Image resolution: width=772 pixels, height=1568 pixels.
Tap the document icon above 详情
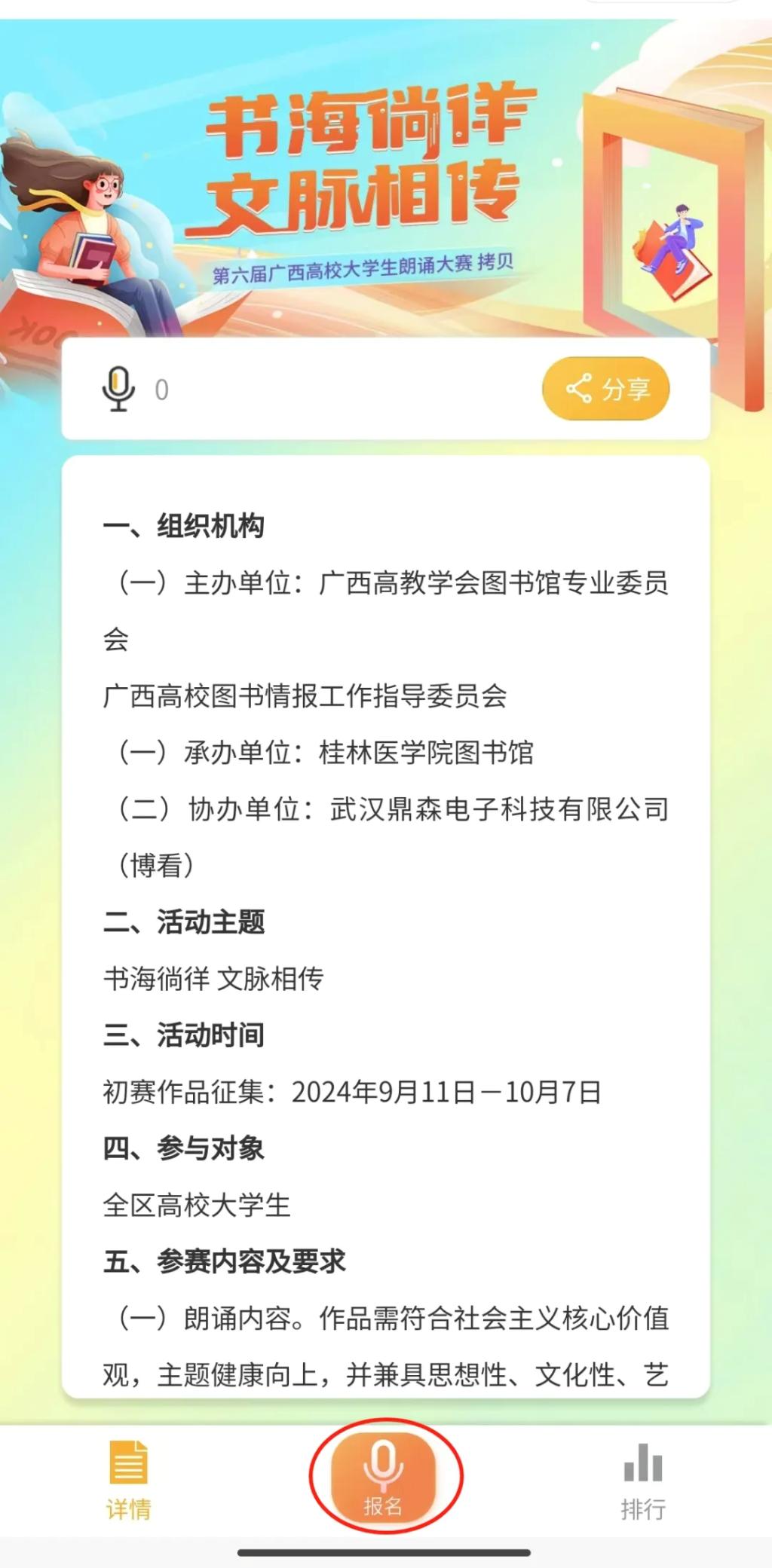click(x=130, y=1462)
